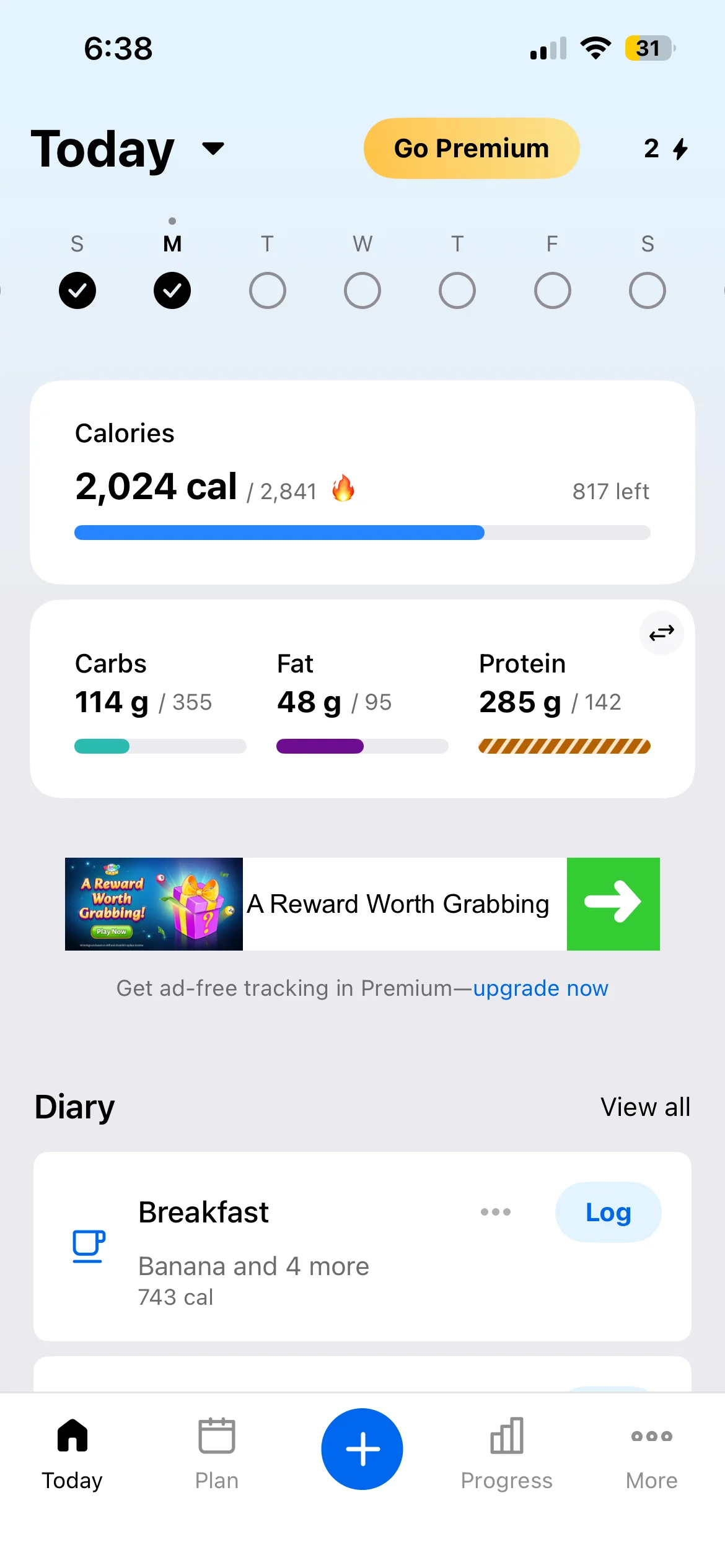Add a new entry with plus button
The height and width of the screenshot is (1568, 725).
[x=362, y=1449]
